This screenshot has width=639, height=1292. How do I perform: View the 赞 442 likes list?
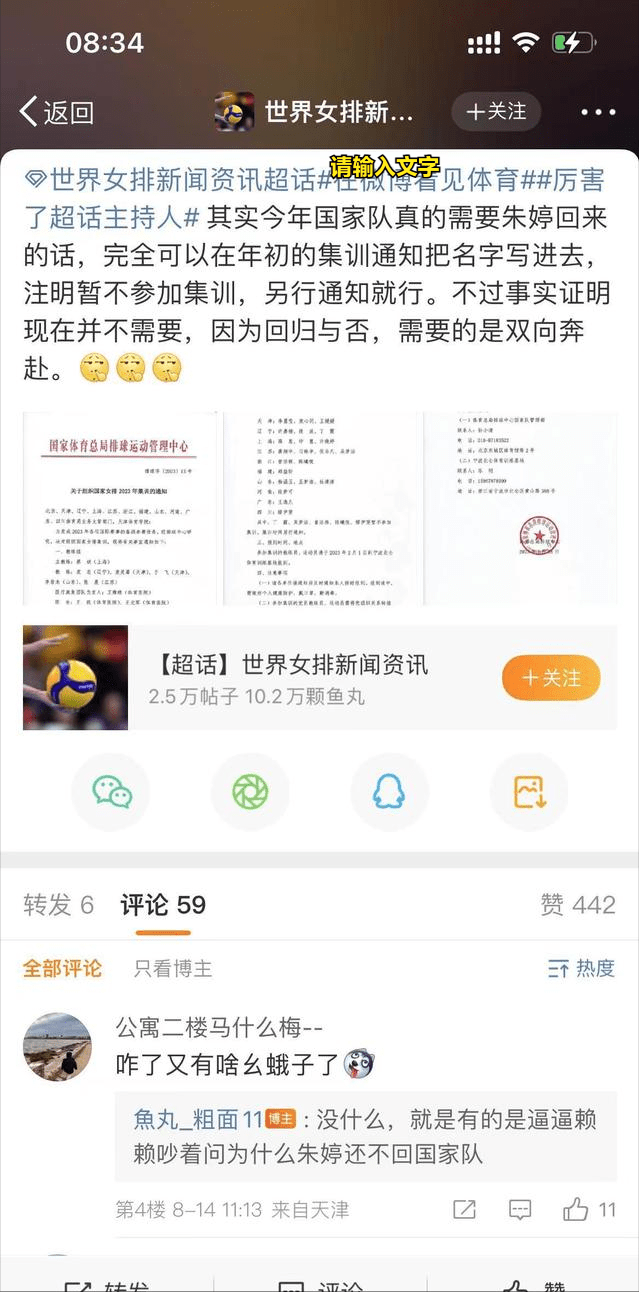(x=577, y=905)
